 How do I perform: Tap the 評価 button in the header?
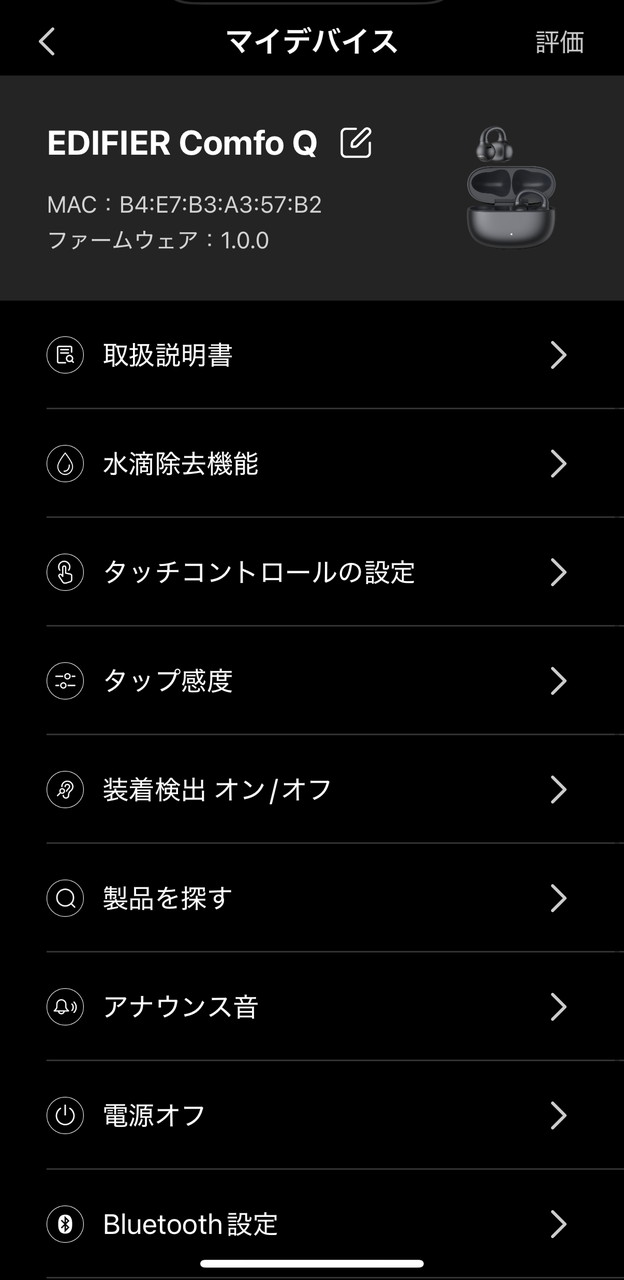point(559,42)
